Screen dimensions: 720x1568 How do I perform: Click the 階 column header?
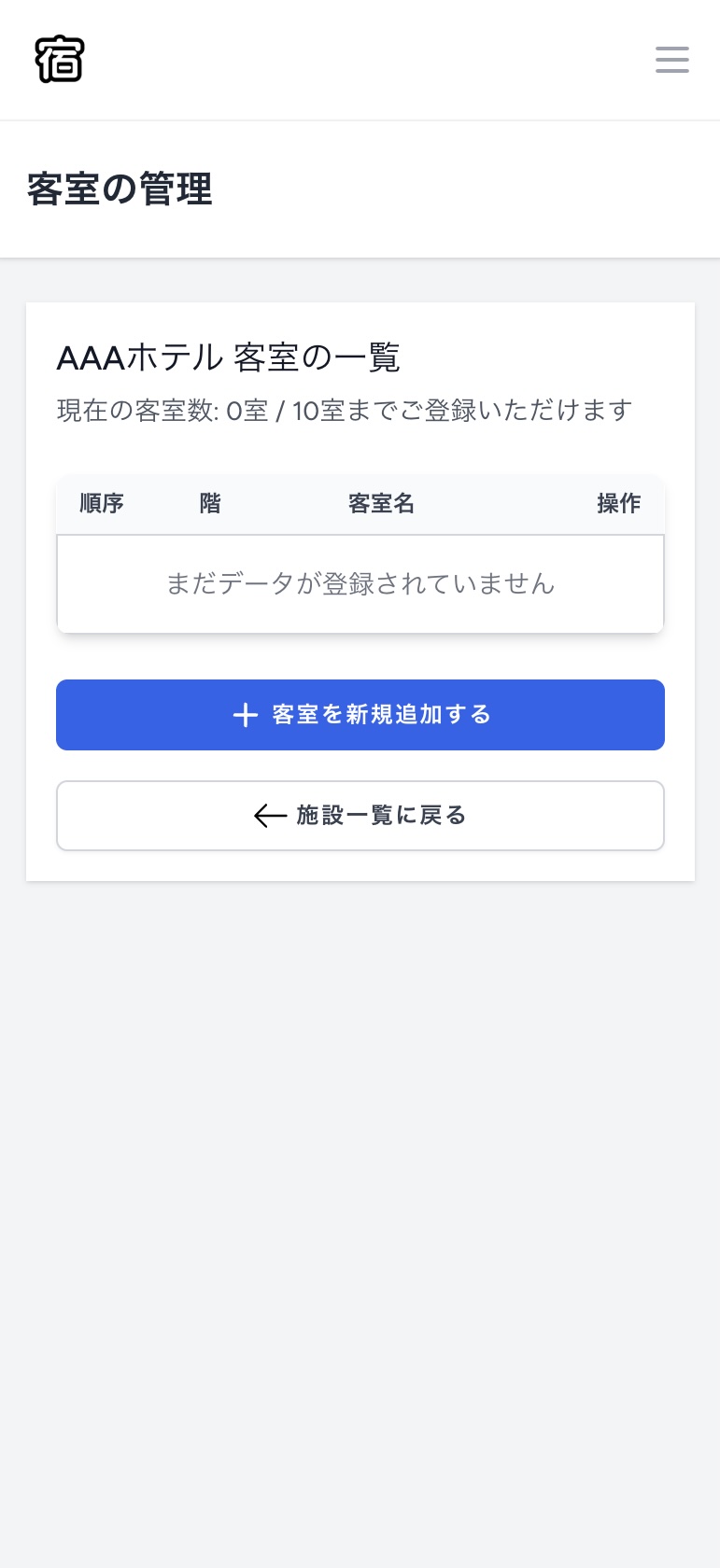click(x=209, y=504)
